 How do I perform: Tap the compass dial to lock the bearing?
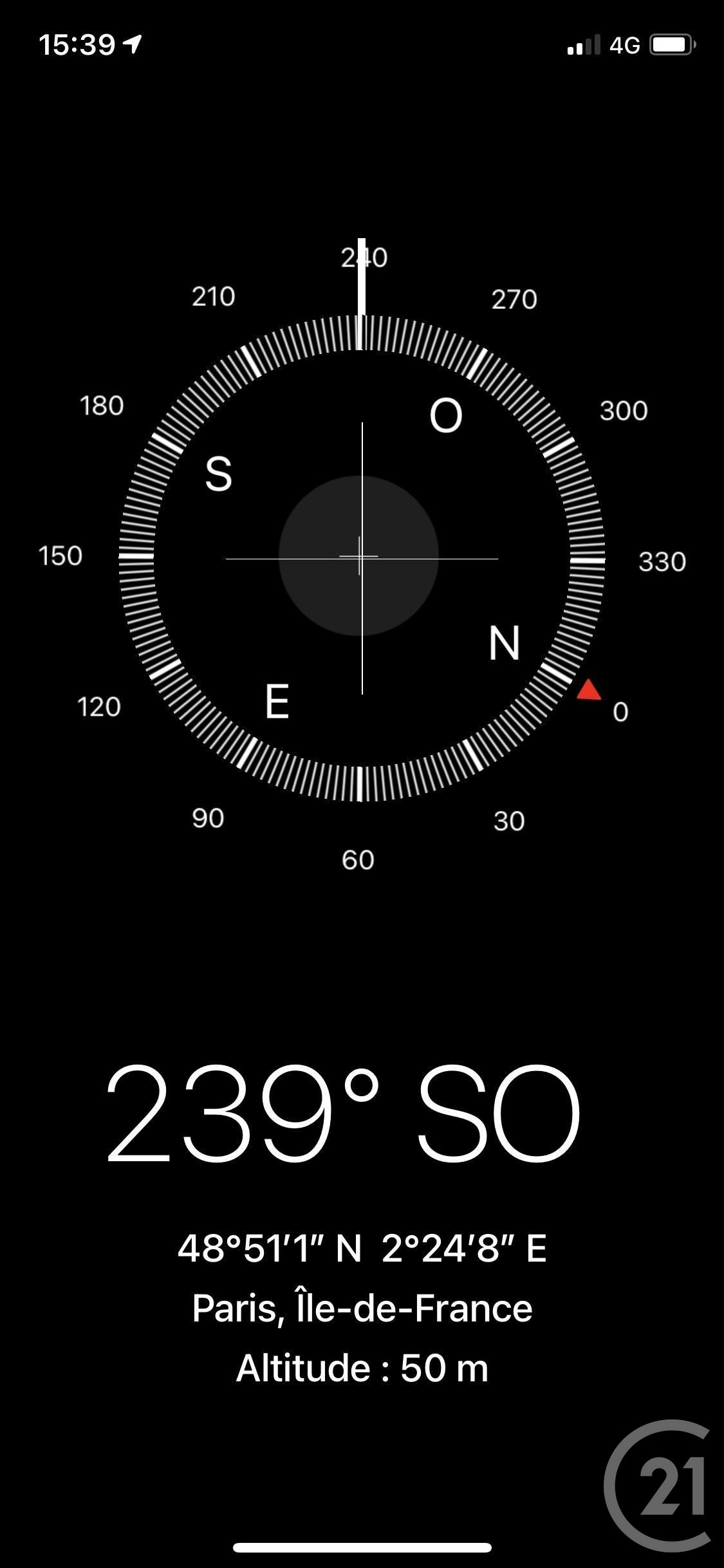tap(361, 557)
